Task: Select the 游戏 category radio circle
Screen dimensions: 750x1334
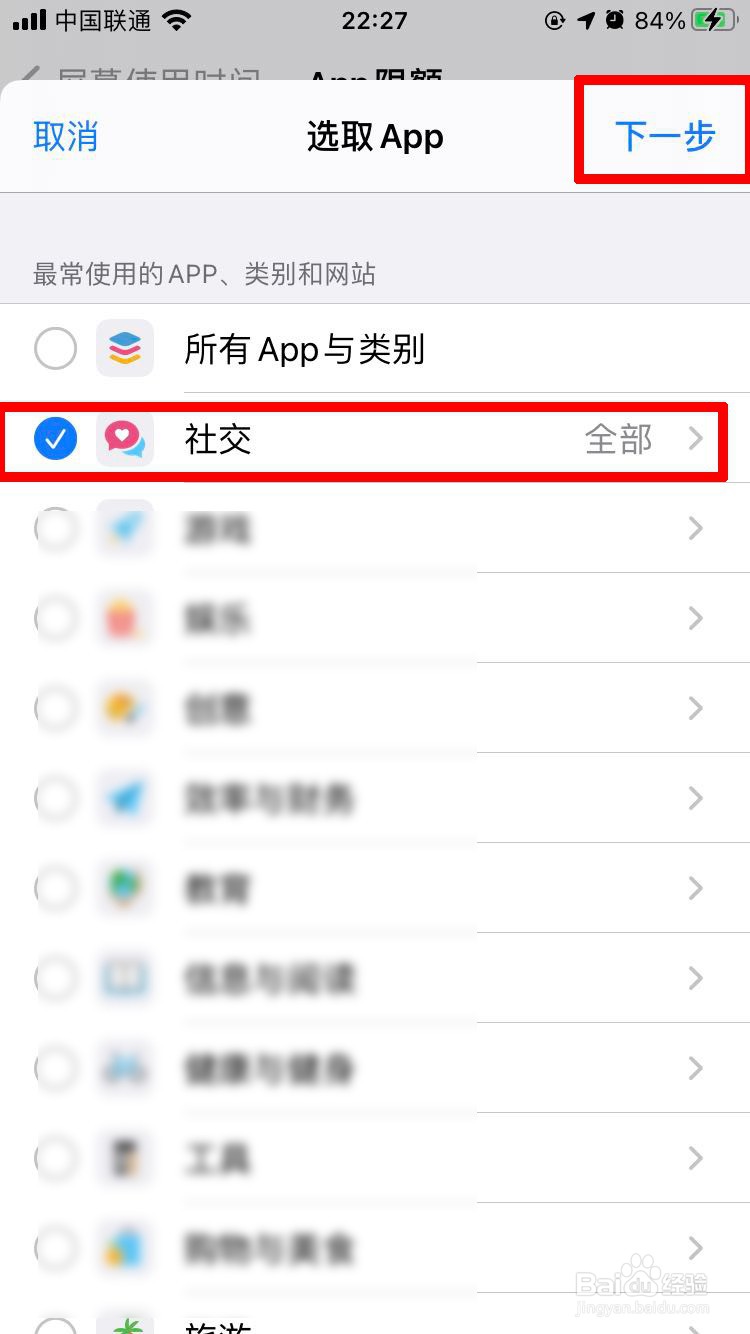Action: point(55,529)
